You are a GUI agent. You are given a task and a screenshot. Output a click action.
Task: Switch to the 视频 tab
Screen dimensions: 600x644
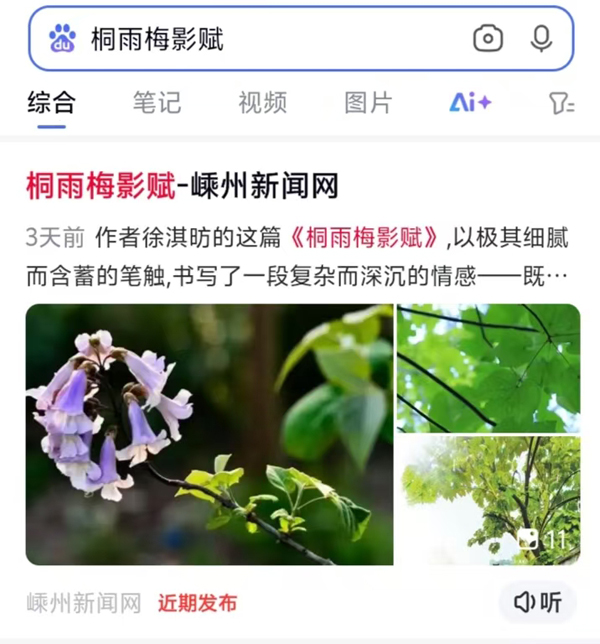[x=262, y=102]
